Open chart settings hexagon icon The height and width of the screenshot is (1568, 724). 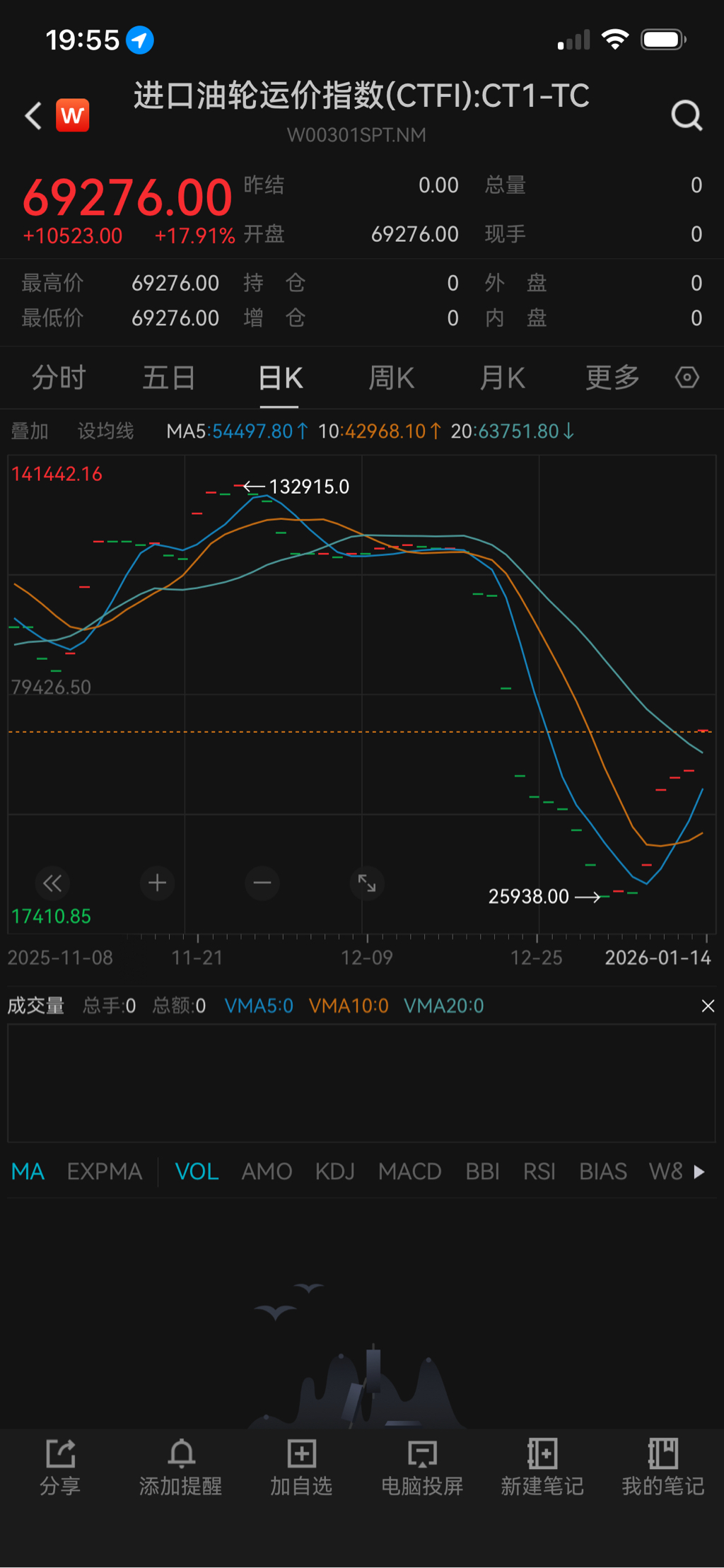pos(687,378)
